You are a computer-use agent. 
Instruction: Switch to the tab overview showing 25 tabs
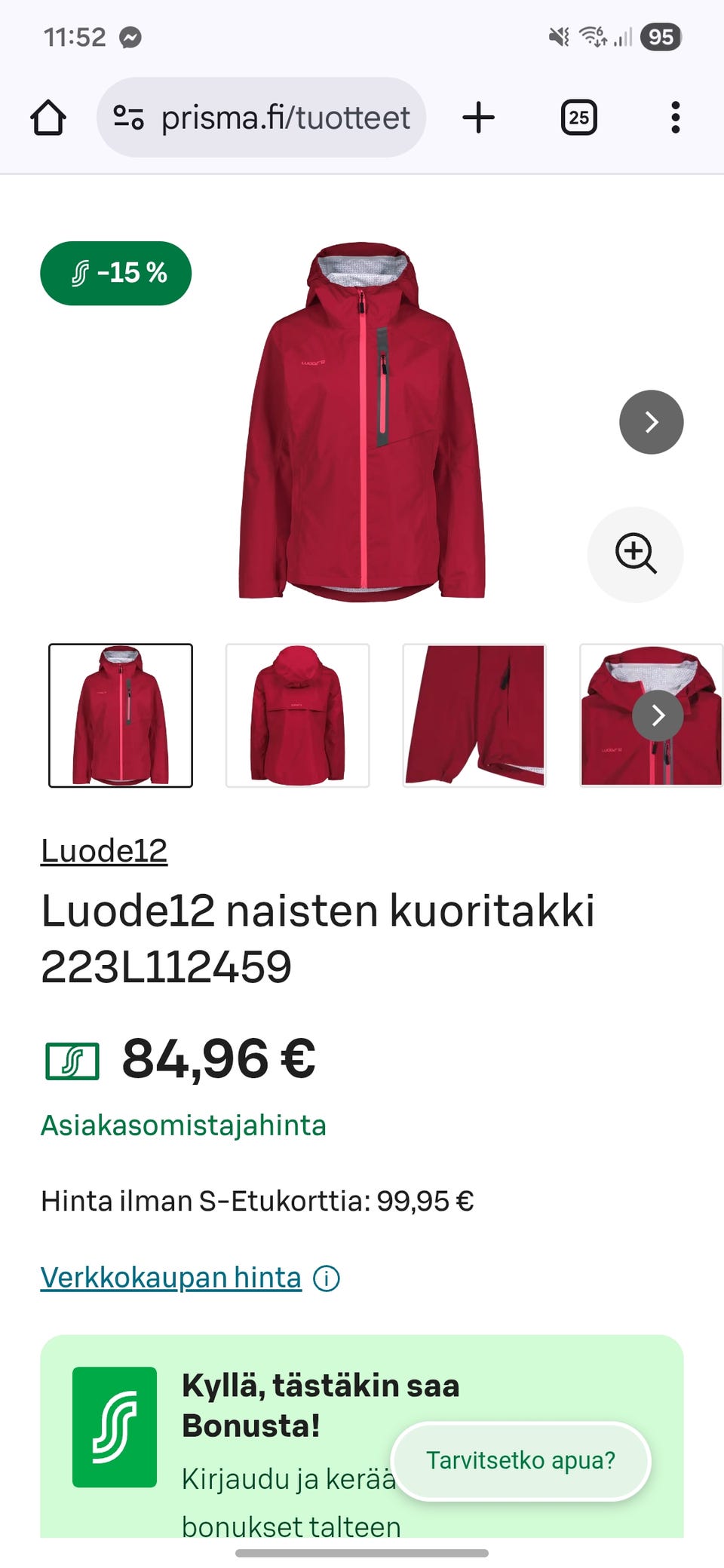[x=578, y=118]
